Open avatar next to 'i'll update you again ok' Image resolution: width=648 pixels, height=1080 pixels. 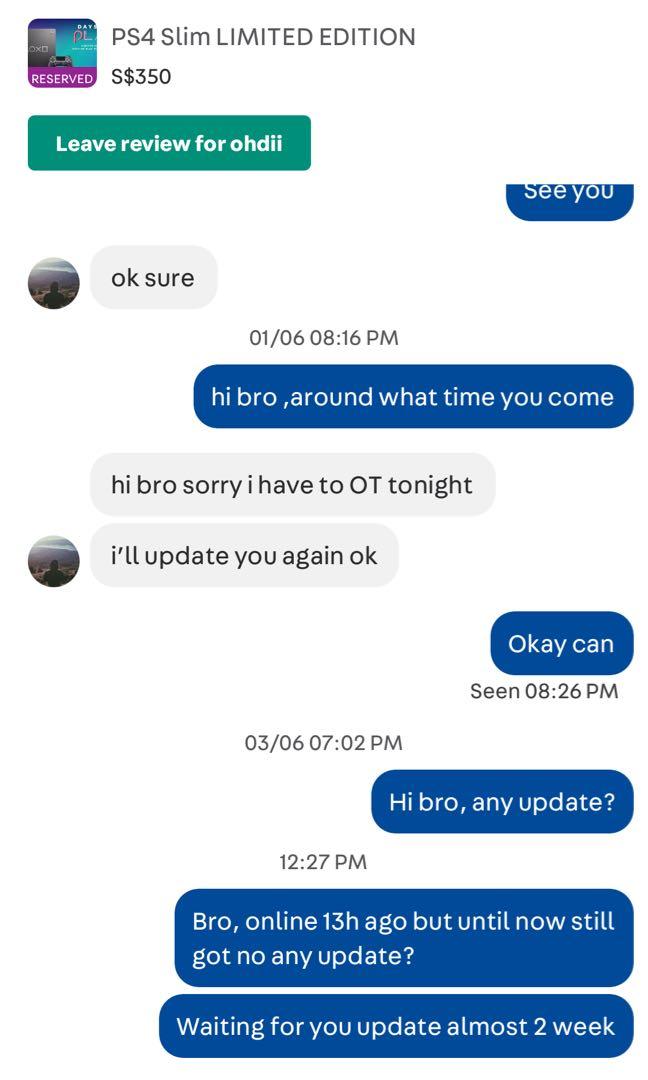point(54,561)
